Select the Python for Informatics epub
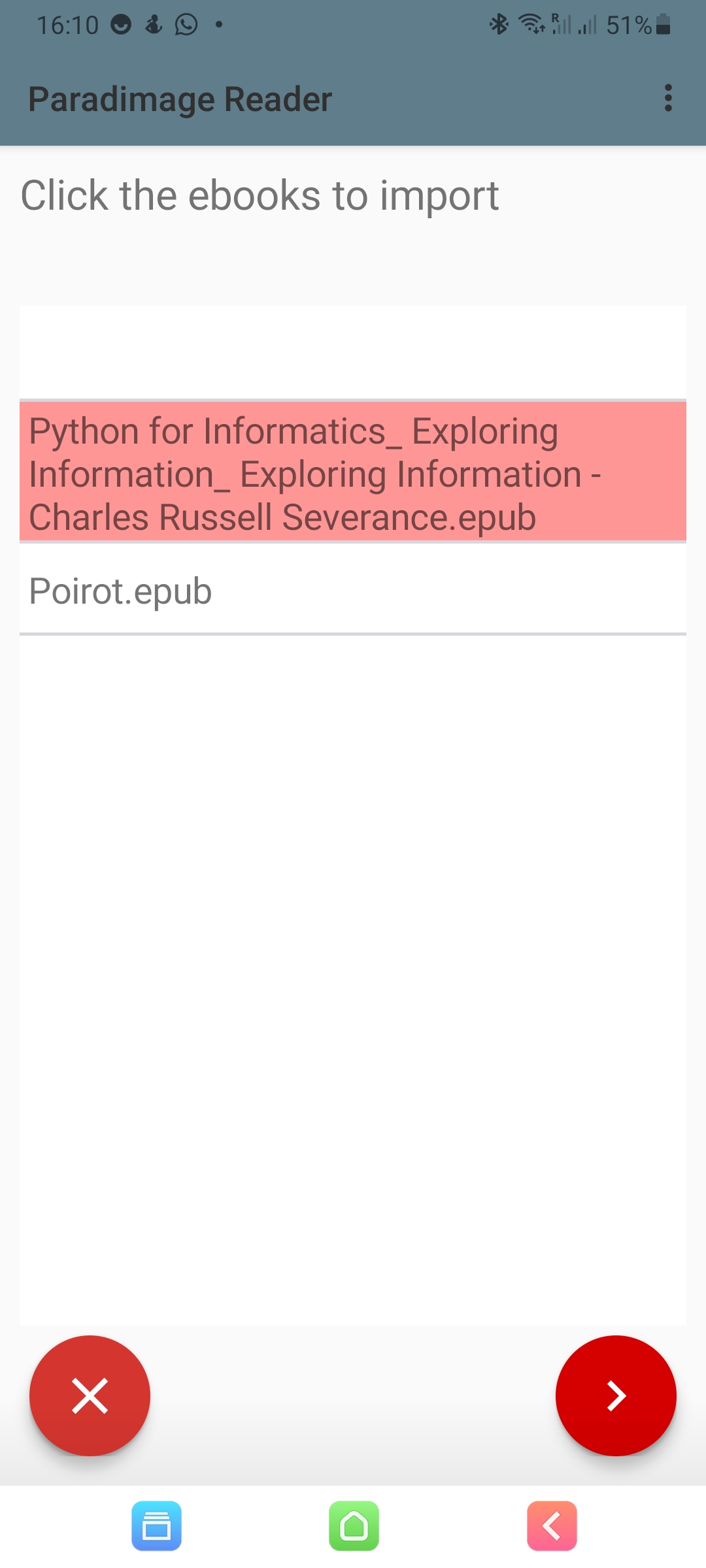This screenshot has height=1568, width=706. point(353,473)
